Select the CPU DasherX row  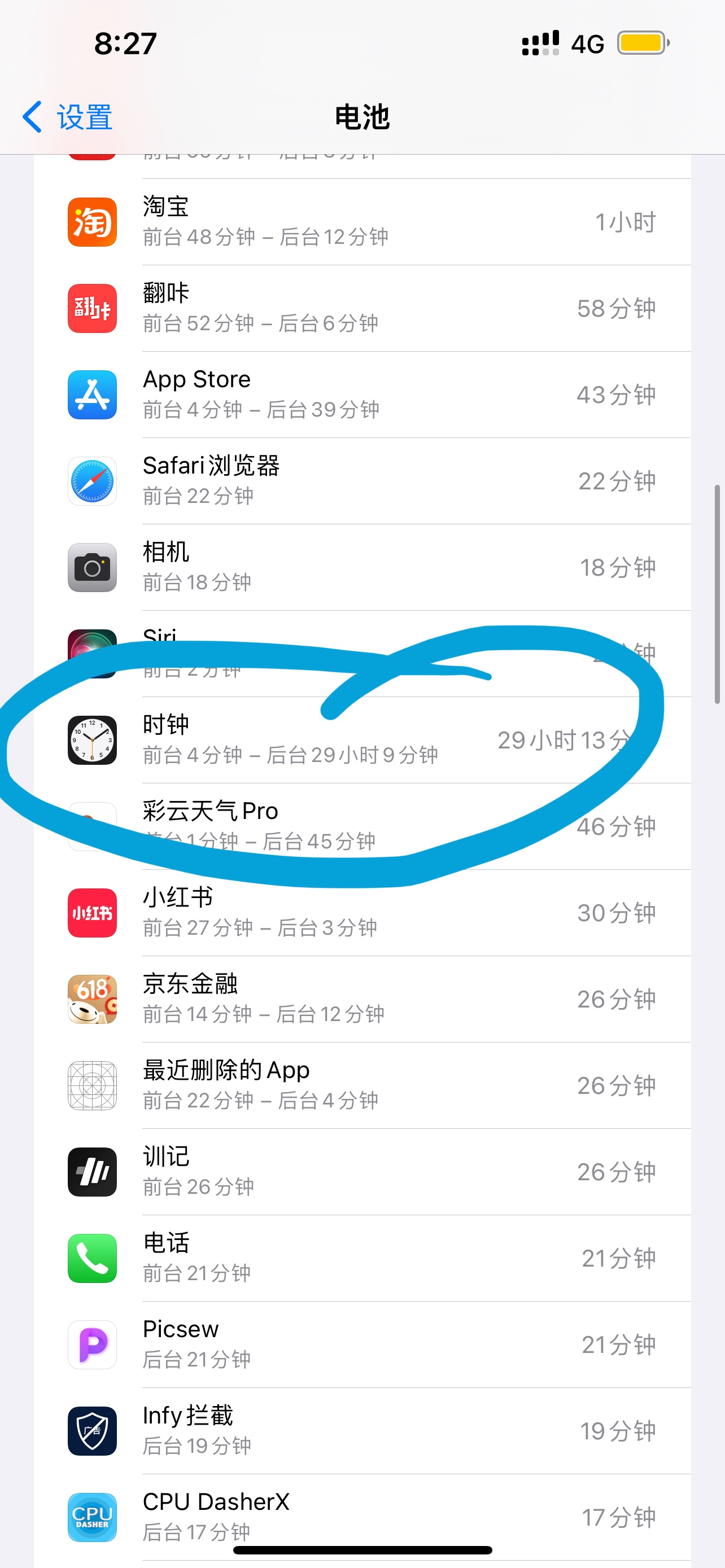tap(361, 1516)
